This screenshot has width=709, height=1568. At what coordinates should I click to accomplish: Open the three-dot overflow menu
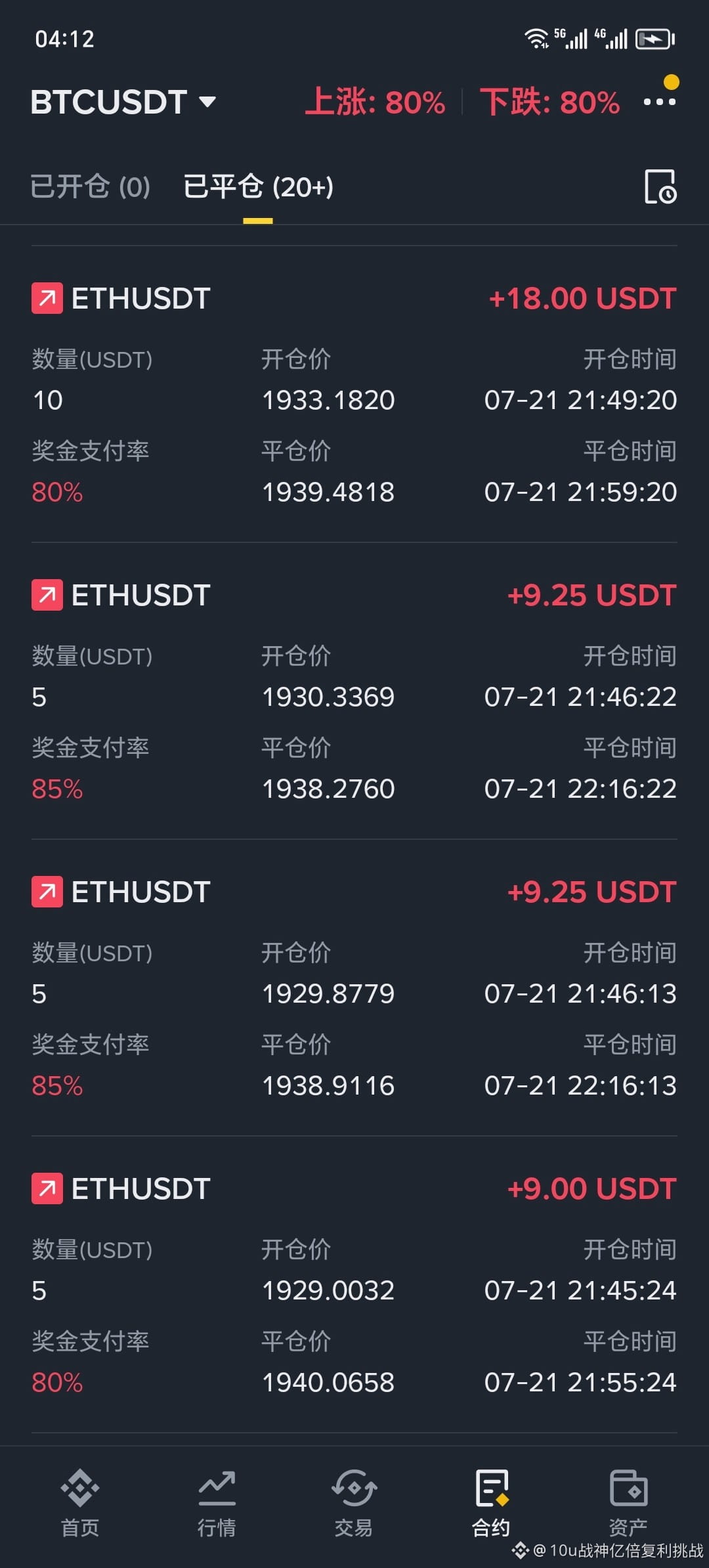[659, 102]
